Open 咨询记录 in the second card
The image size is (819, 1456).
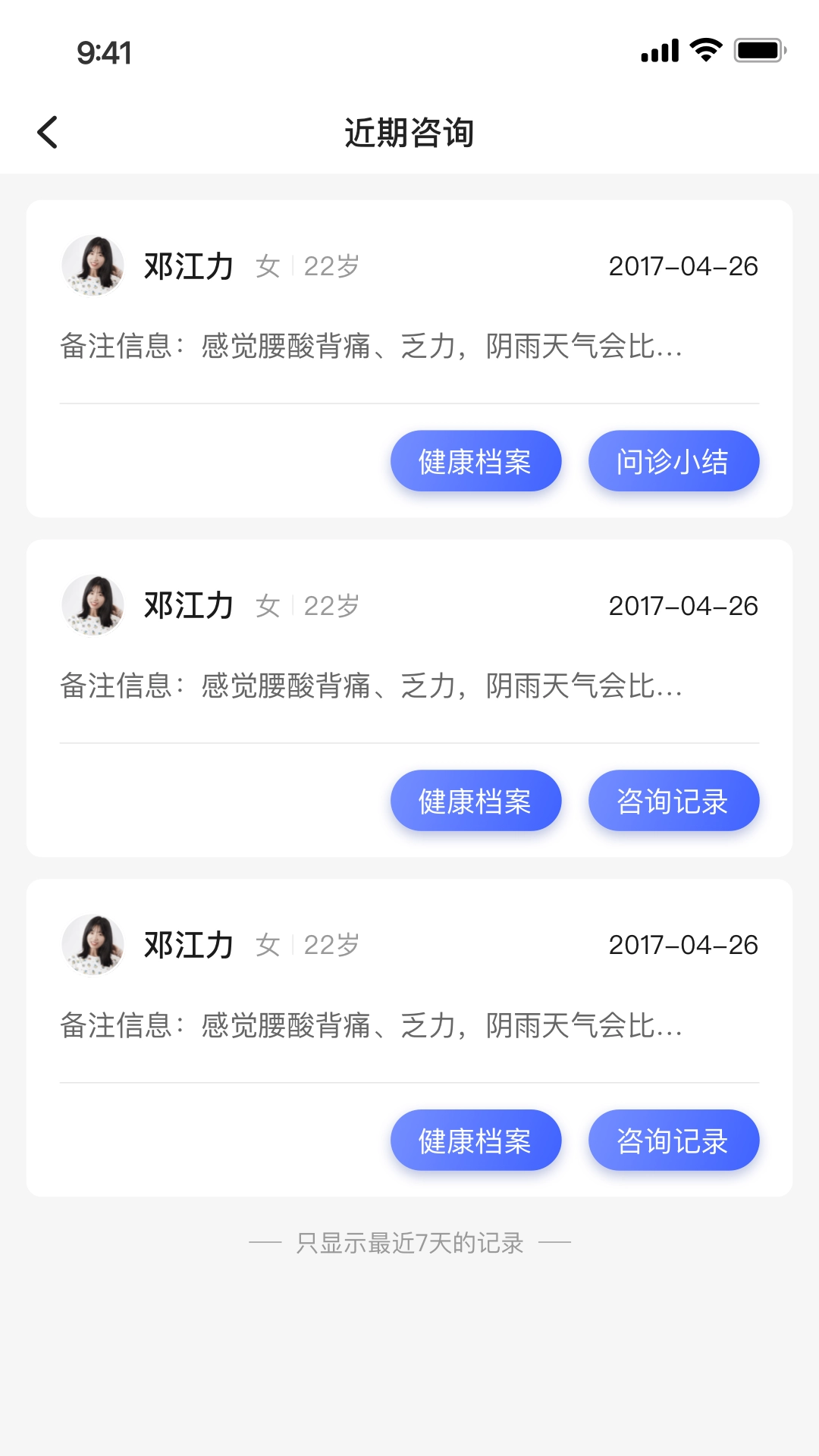tap(673, 800)
